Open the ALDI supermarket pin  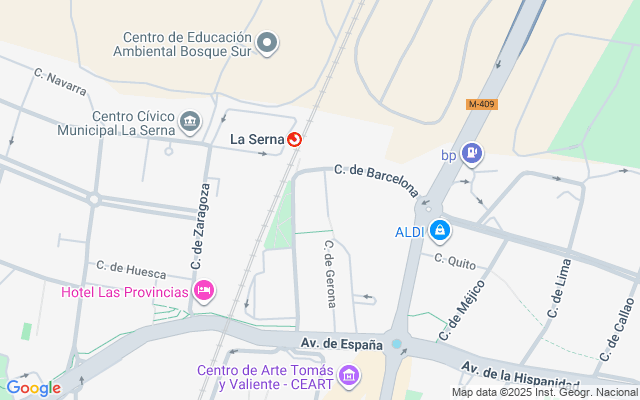pyautogui.click(x=439, y=232)
